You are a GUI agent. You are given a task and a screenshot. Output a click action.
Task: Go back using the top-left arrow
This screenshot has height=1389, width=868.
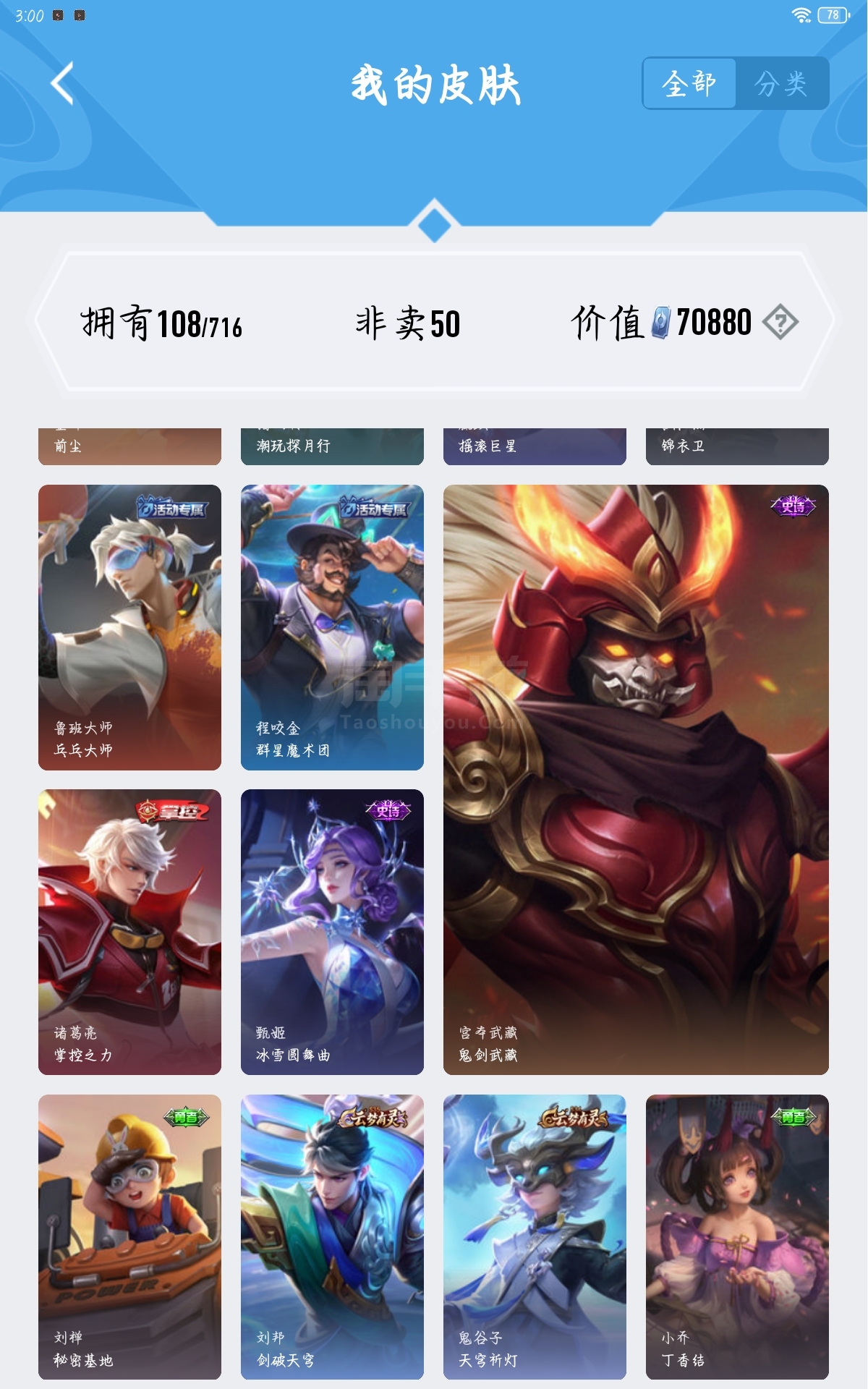click(63, 83)
